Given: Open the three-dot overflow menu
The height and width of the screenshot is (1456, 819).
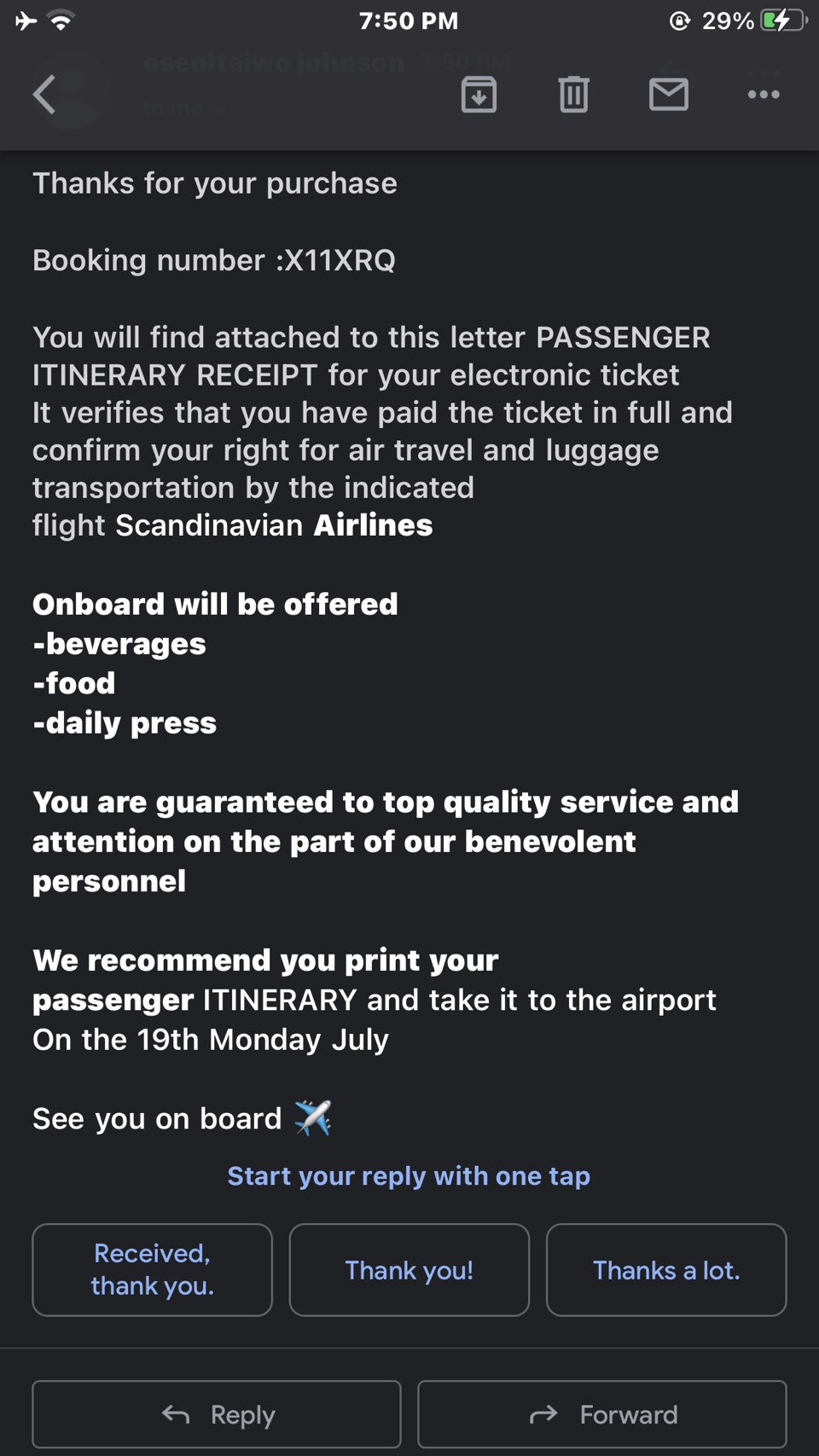Looking at the screenshot, I should (x=764, y=94).
